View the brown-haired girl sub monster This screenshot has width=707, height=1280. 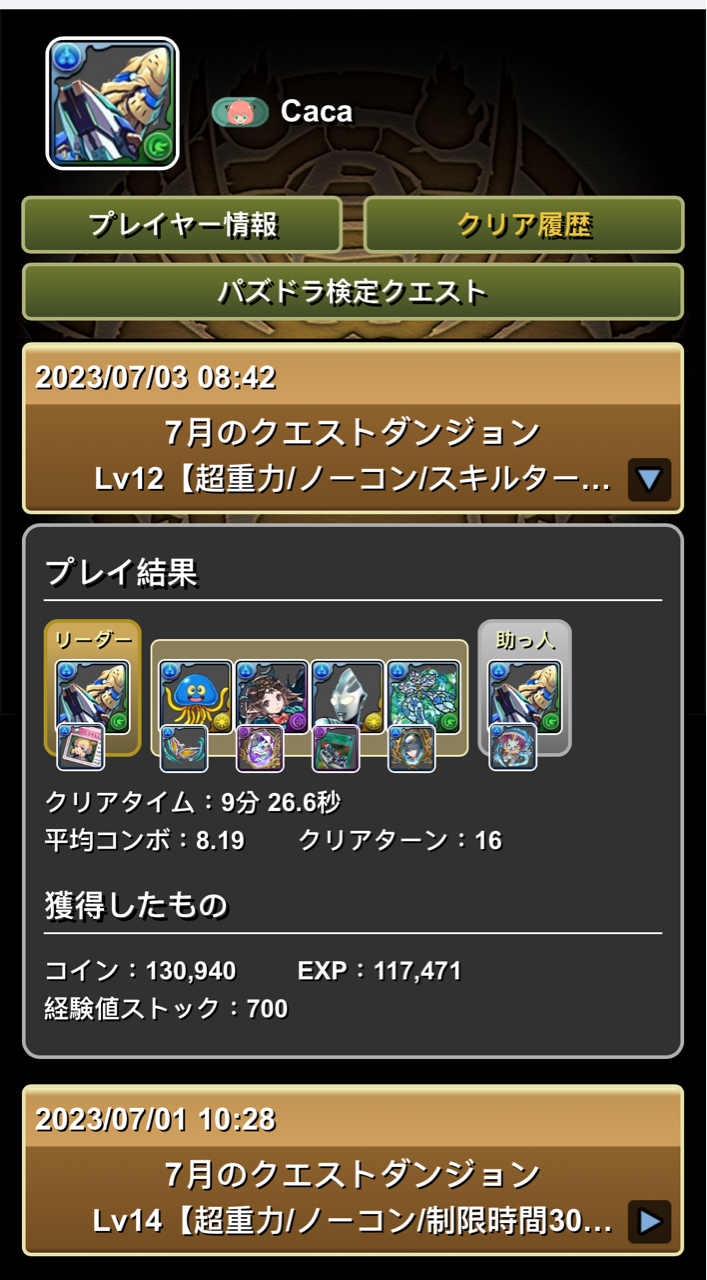(x=272, y=697)
